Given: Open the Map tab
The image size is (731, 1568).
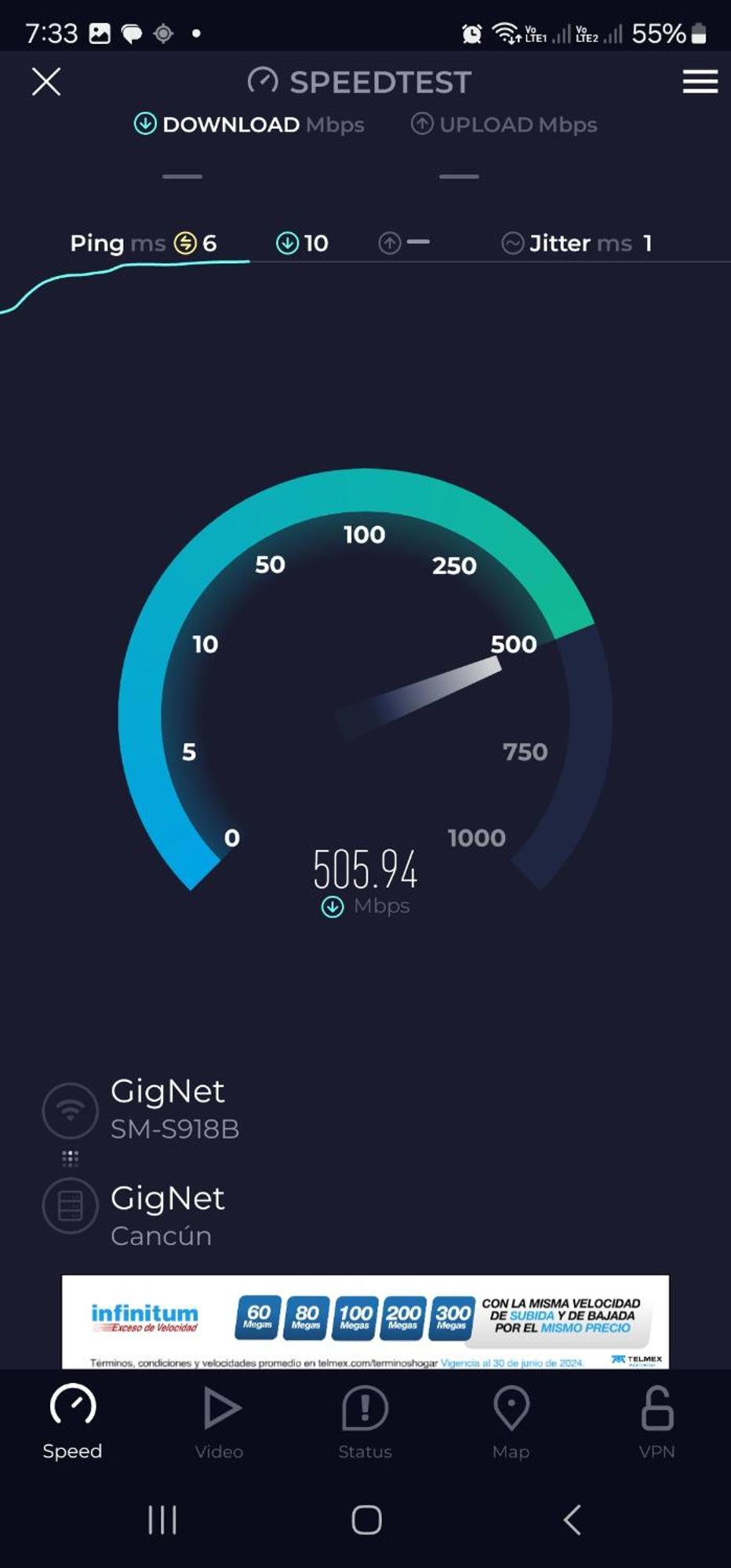Looking at the screenshot, I should coord(511,1422).
